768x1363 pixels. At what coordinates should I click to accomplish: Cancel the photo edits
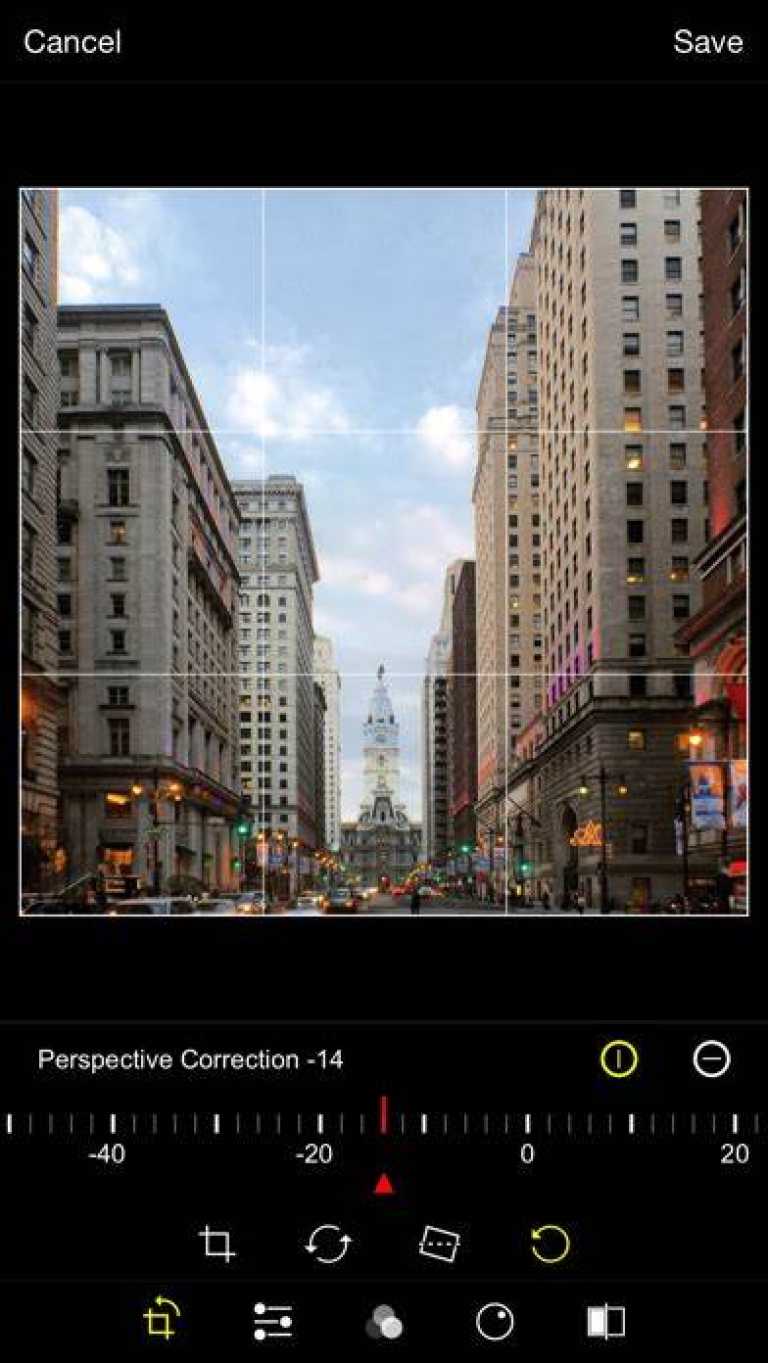72,42
